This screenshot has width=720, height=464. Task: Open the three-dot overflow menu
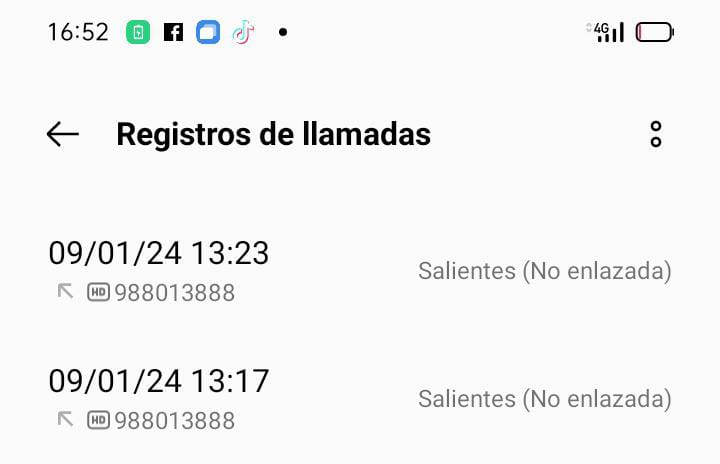(656, 134)
